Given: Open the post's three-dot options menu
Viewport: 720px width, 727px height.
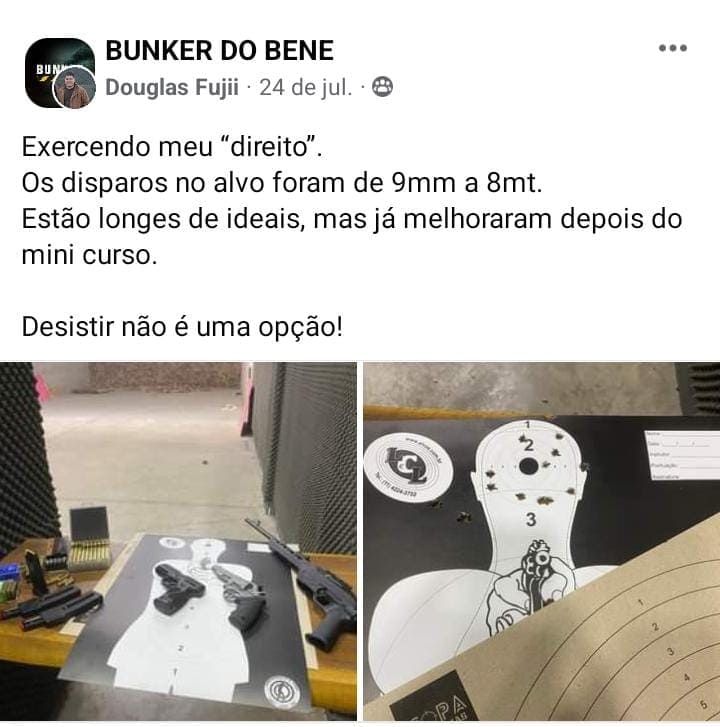Looking at the screenshot, I should click(x=672, y=49).
